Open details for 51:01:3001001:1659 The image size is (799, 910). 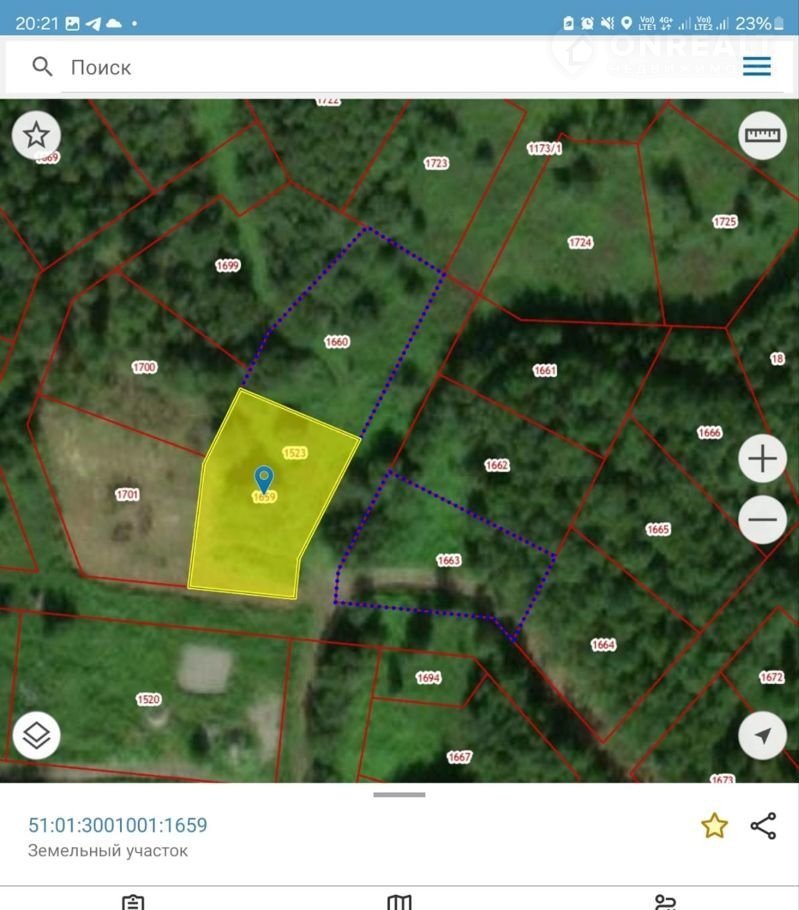click(x=118, y=825)
